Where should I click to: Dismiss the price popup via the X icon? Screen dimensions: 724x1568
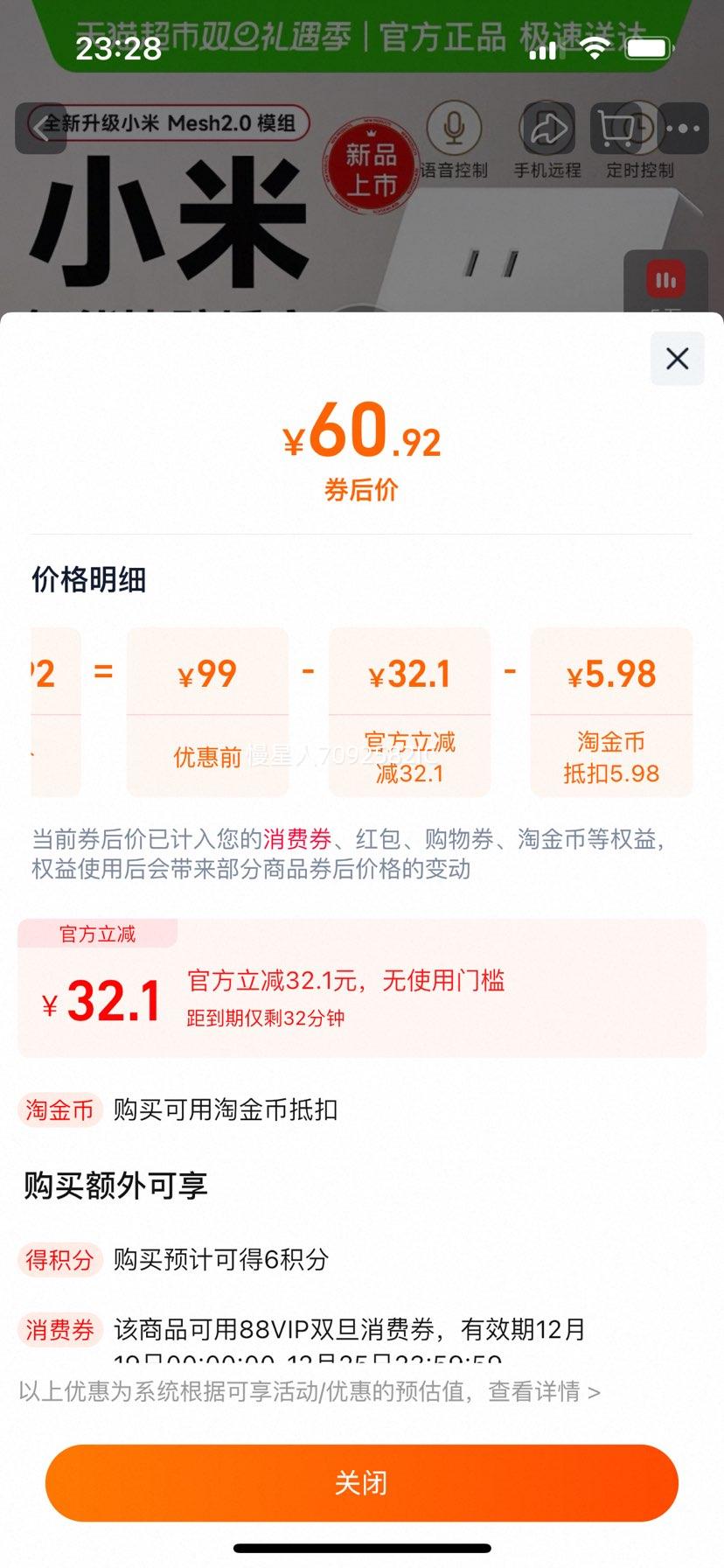[676, 359]
